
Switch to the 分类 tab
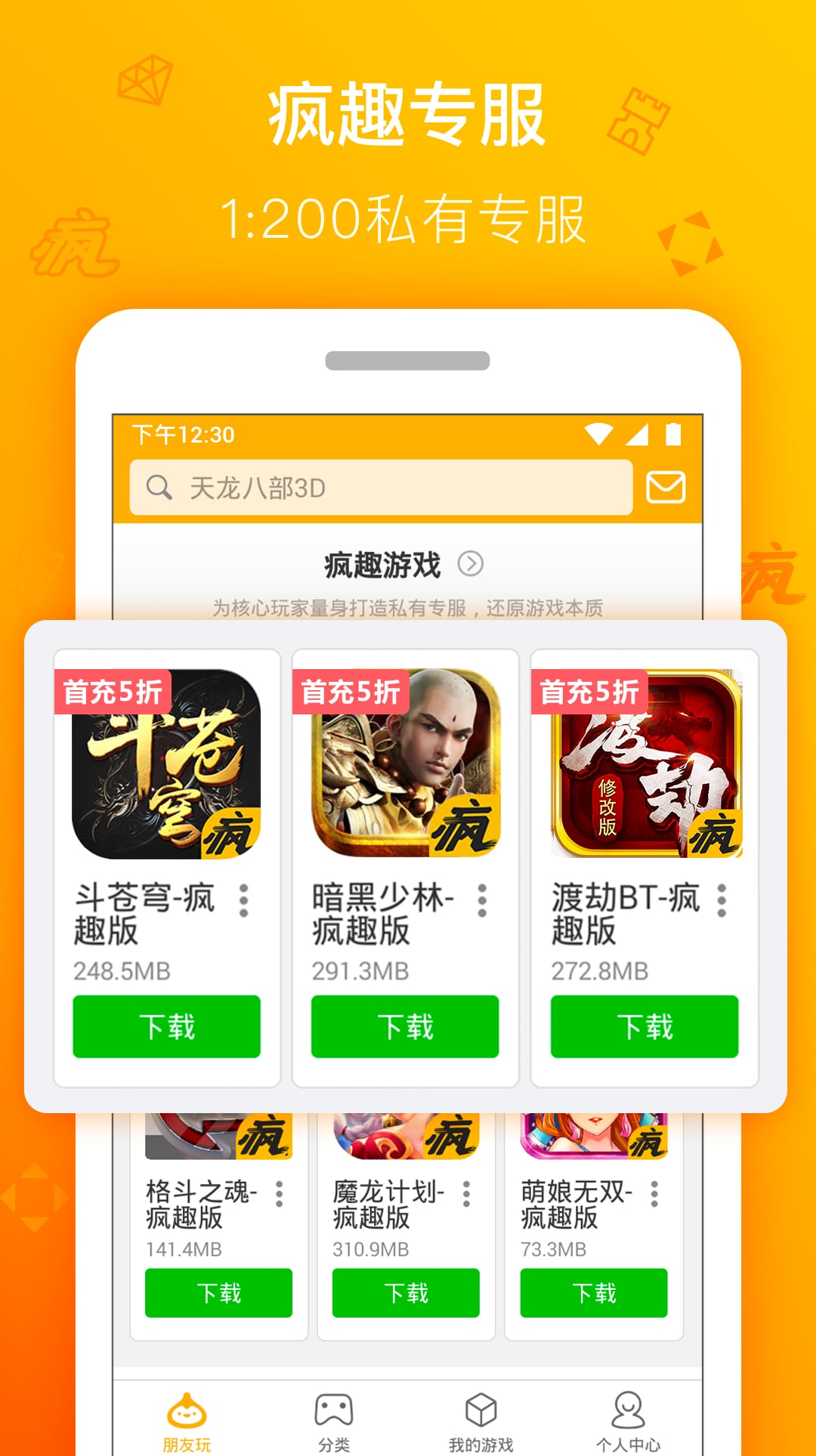point(335,1420)
